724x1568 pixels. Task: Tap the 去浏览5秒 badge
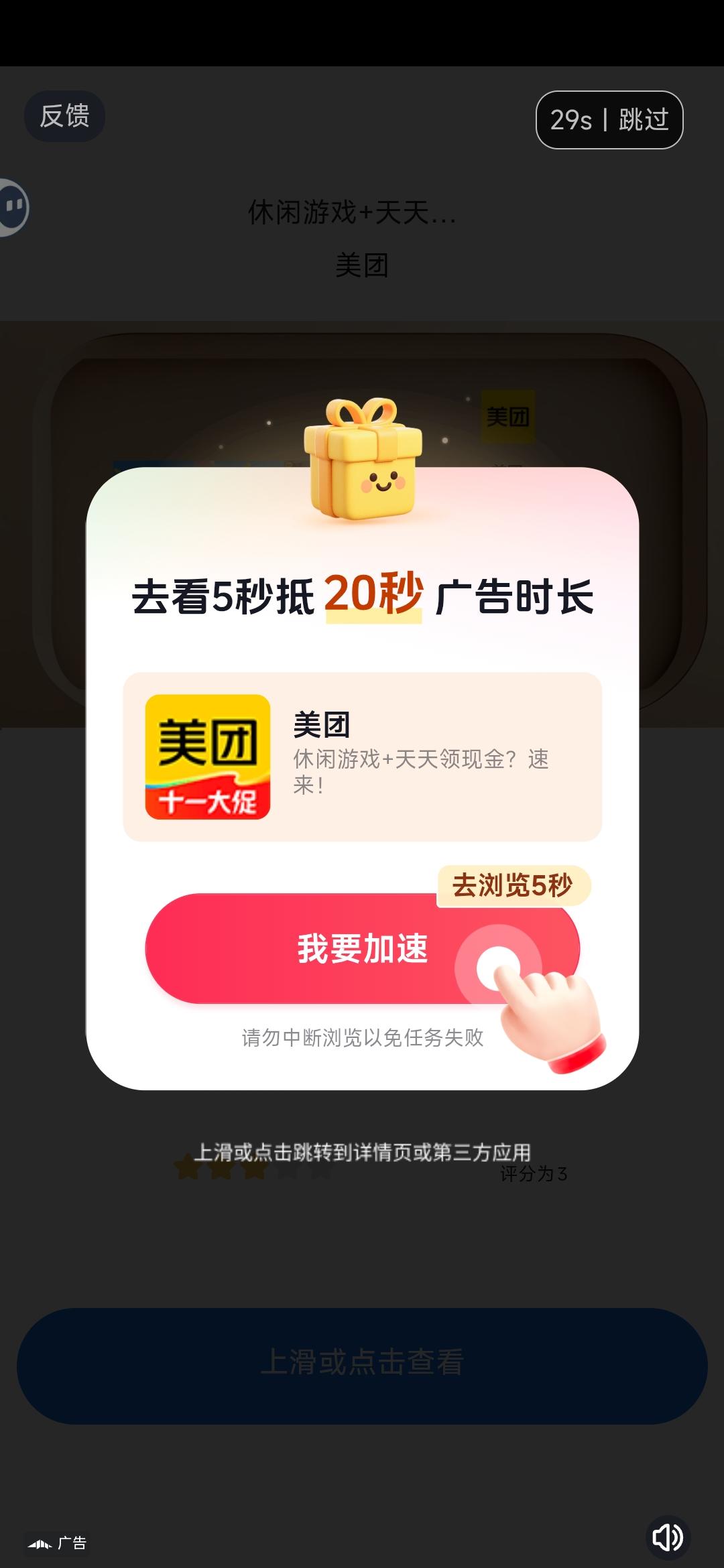(x=513, y=886)
